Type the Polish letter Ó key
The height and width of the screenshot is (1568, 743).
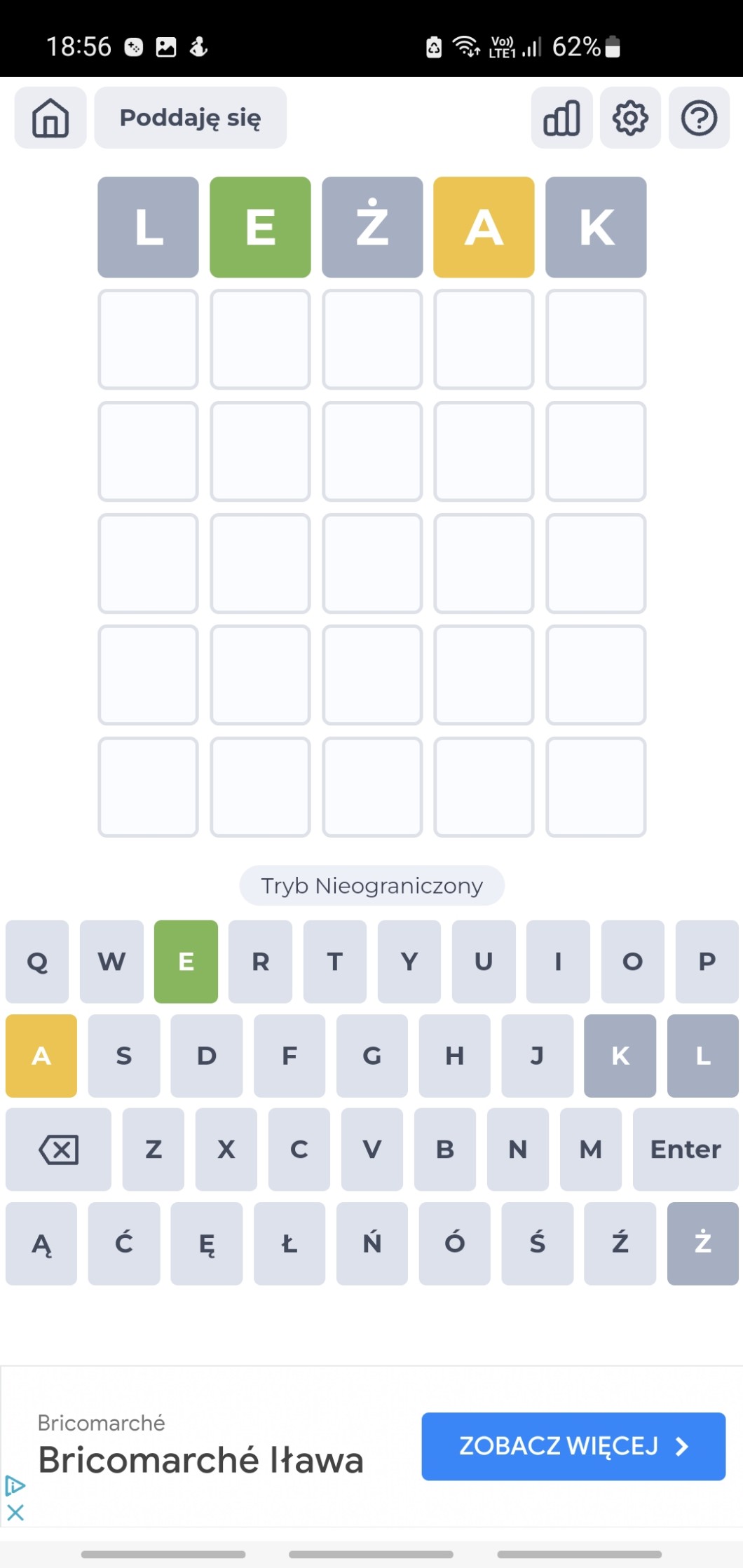454,1243
